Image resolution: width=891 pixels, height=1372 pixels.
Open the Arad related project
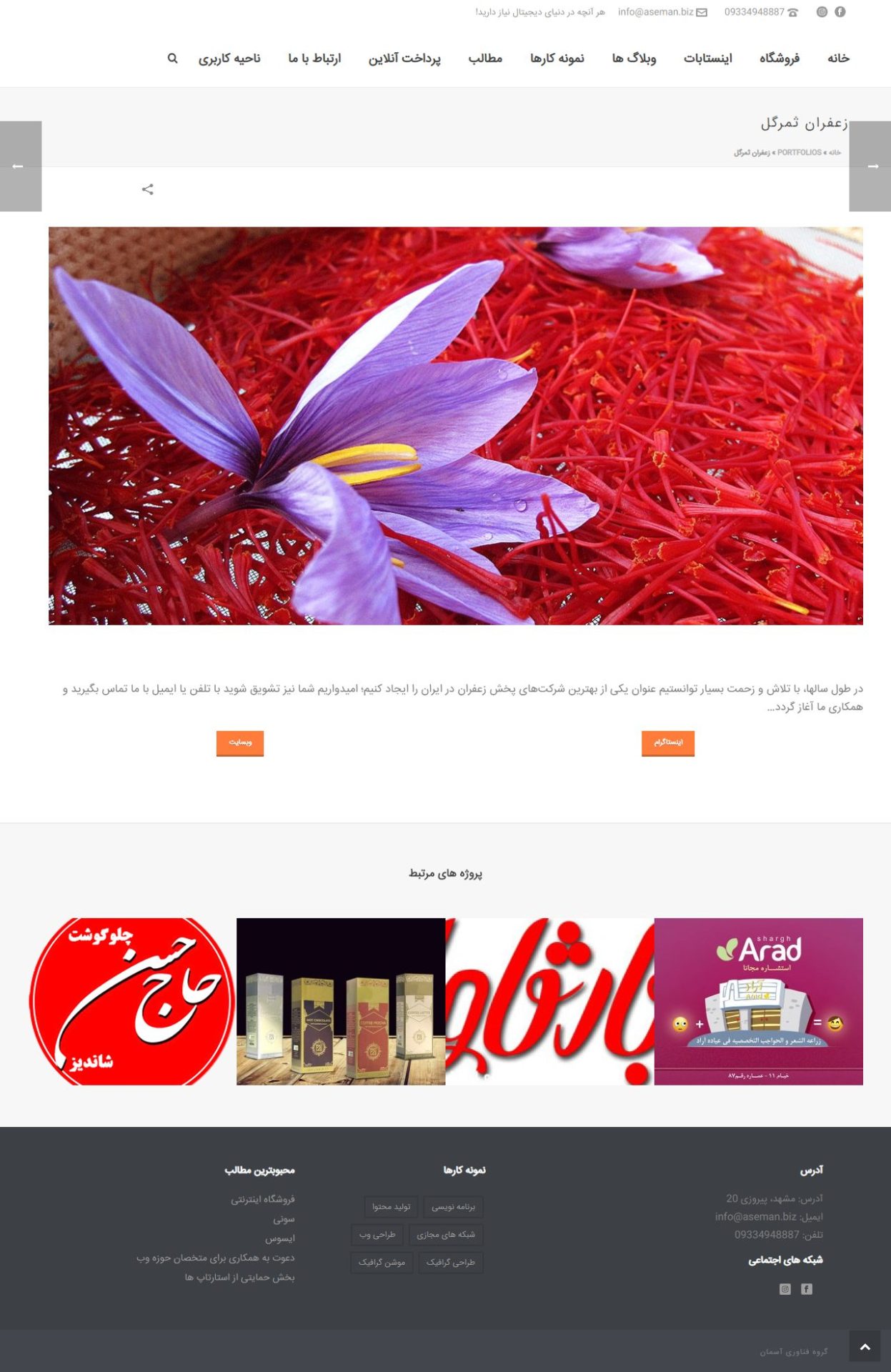pos(758,1001)
